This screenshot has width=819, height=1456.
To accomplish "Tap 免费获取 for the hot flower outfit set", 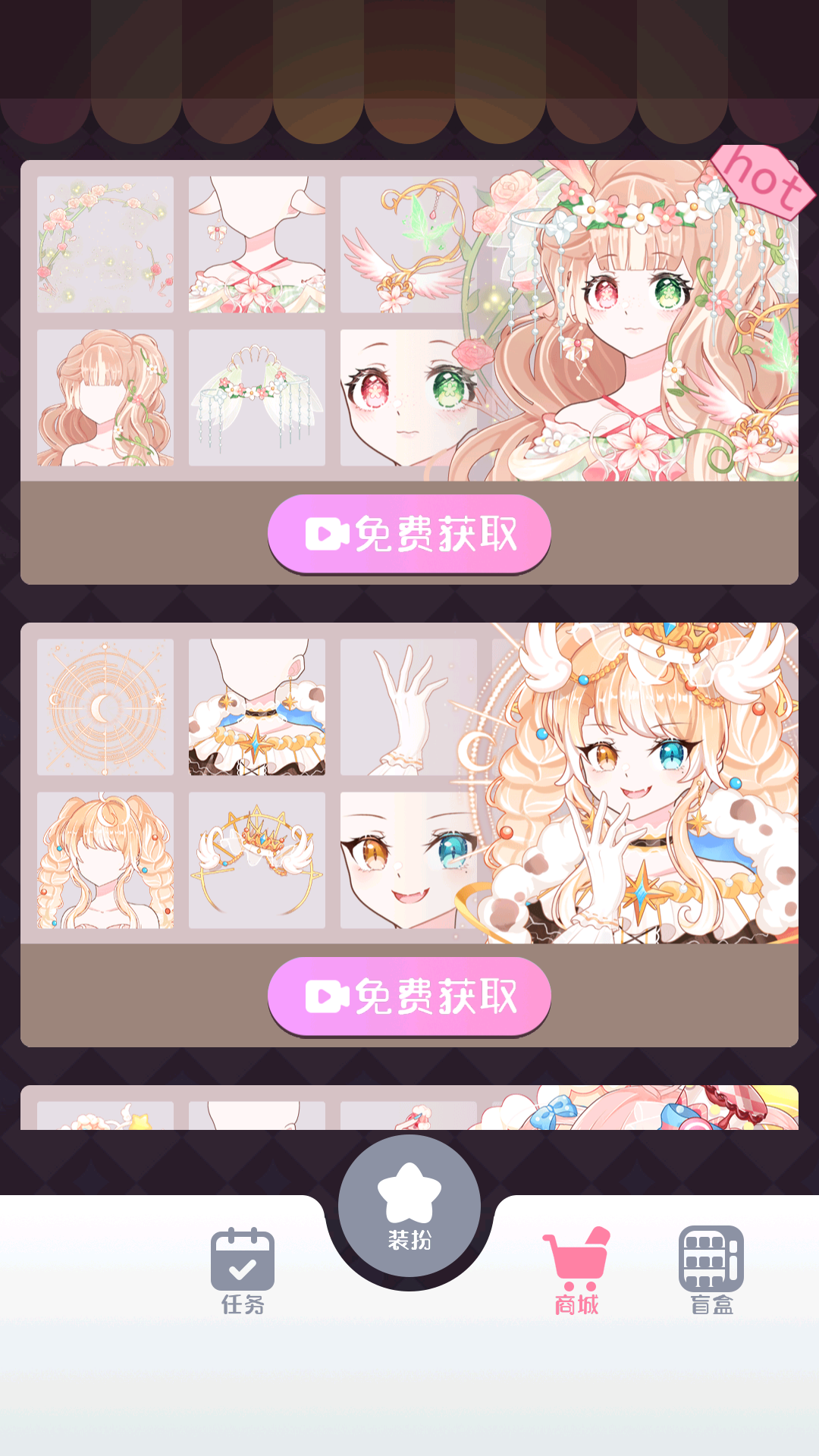I will coord(409,534).
